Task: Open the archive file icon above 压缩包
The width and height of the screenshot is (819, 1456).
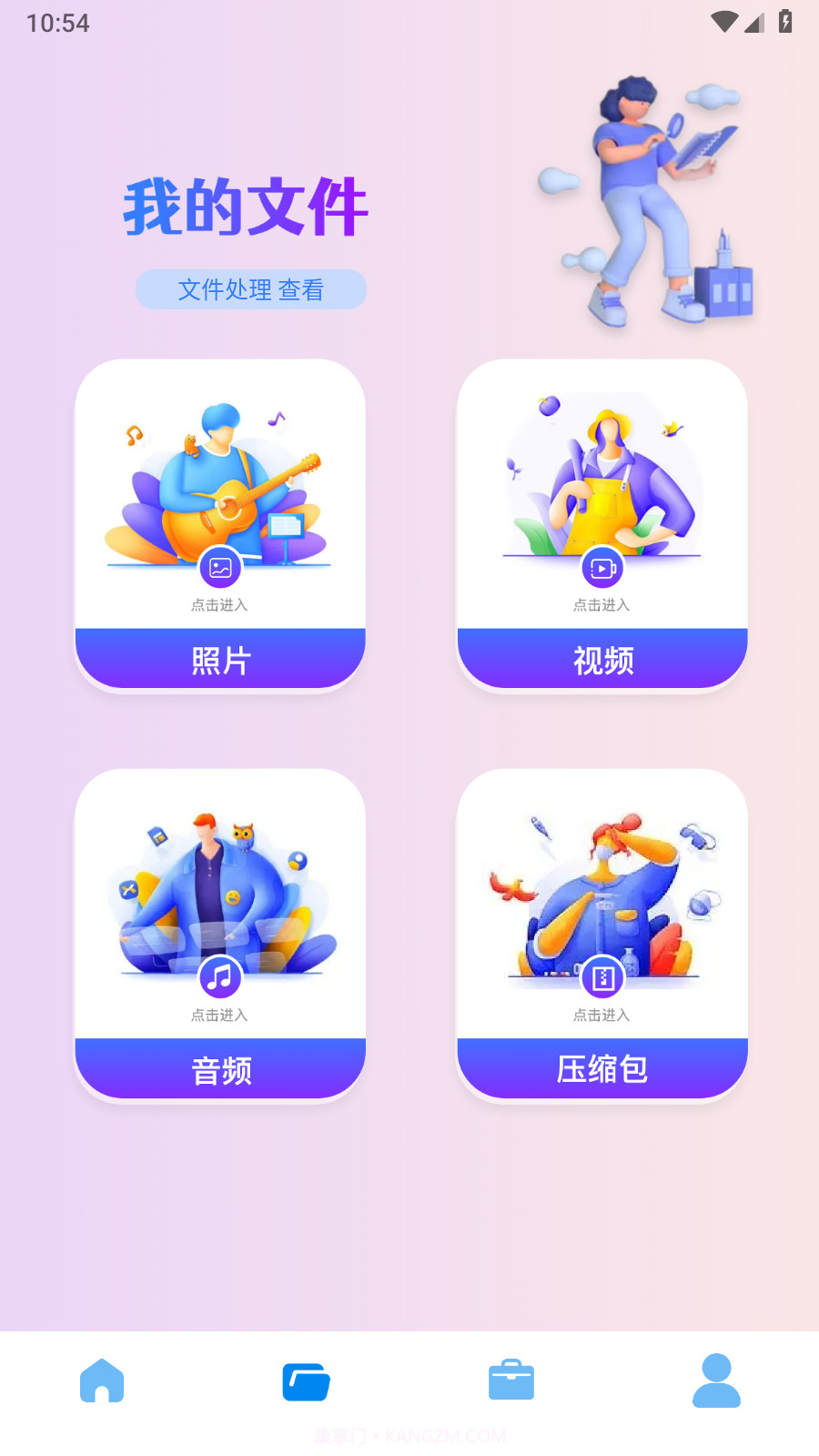Action: pyautogui.click(x=602, y=978)
